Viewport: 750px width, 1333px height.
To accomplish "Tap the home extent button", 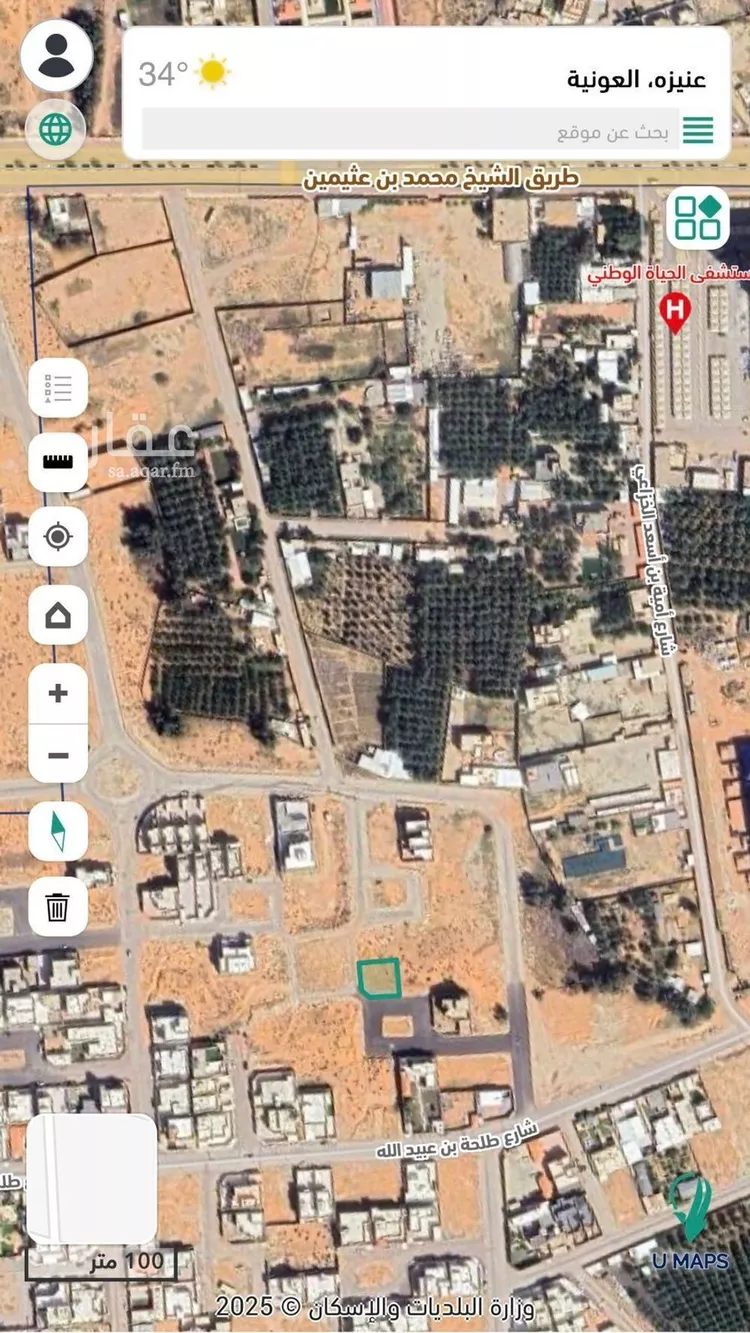I will [x=58, y=614].
